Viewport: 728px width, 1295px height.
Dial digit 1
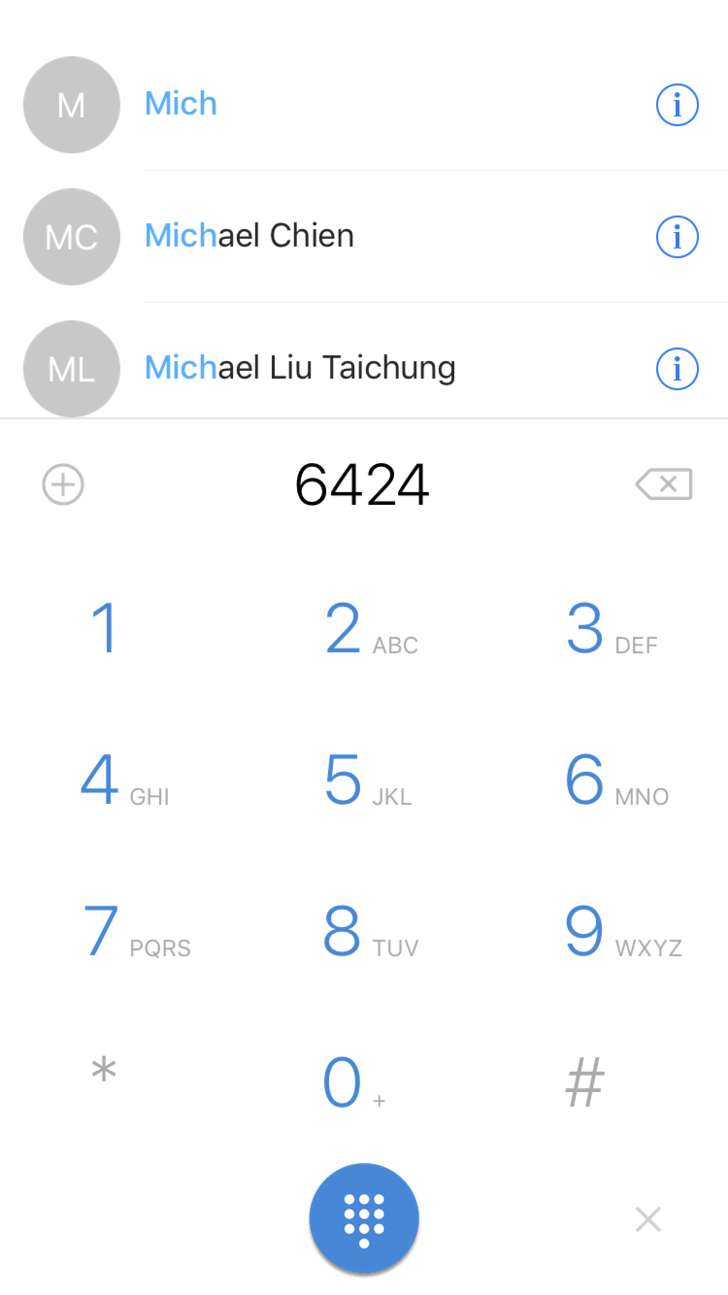tap(104, 629)
